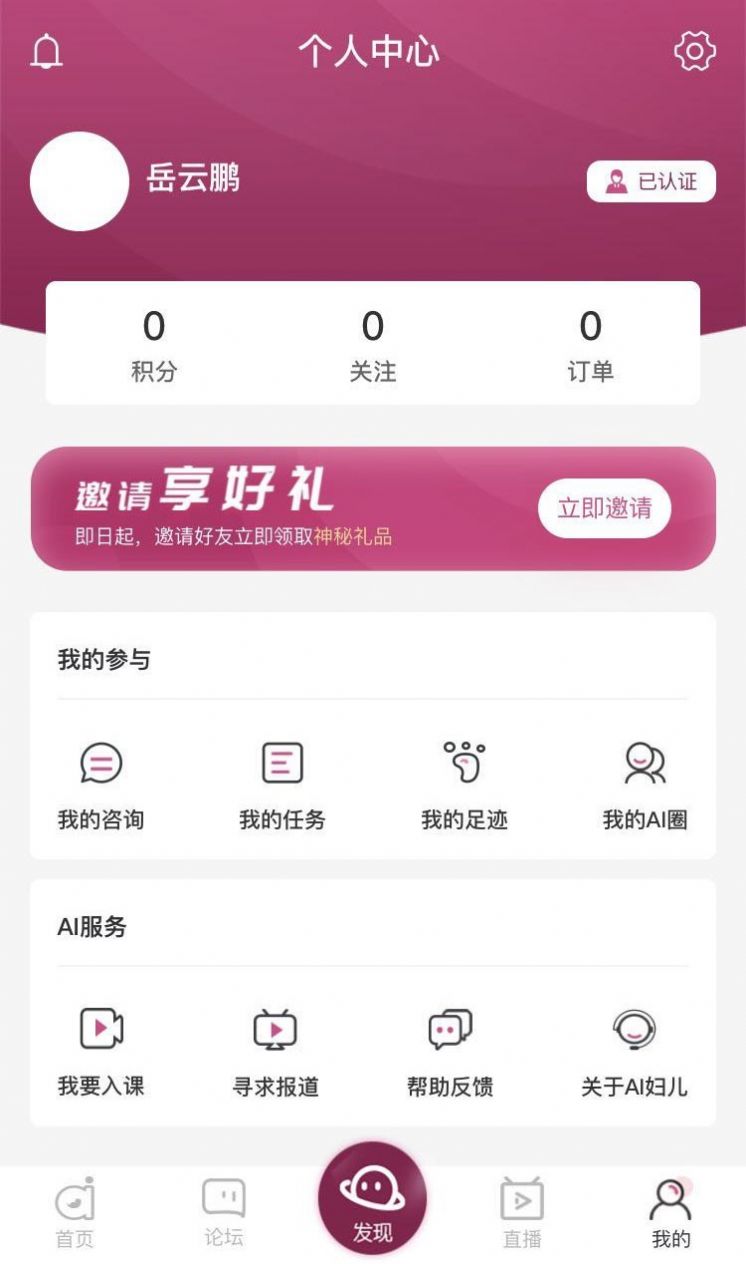
Task: View the 关注 following count
Action: tap(373, 343)
